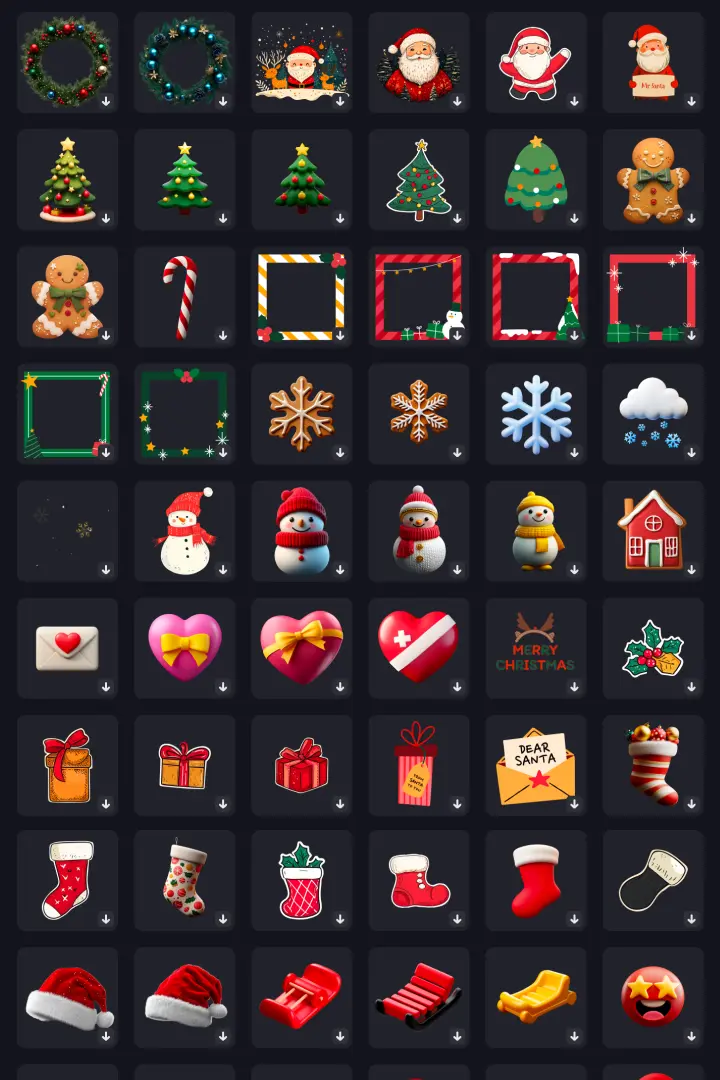This screenshot has width=720, height=1080.
Task: Add the candy cane sticker
Action: point(184,296)
